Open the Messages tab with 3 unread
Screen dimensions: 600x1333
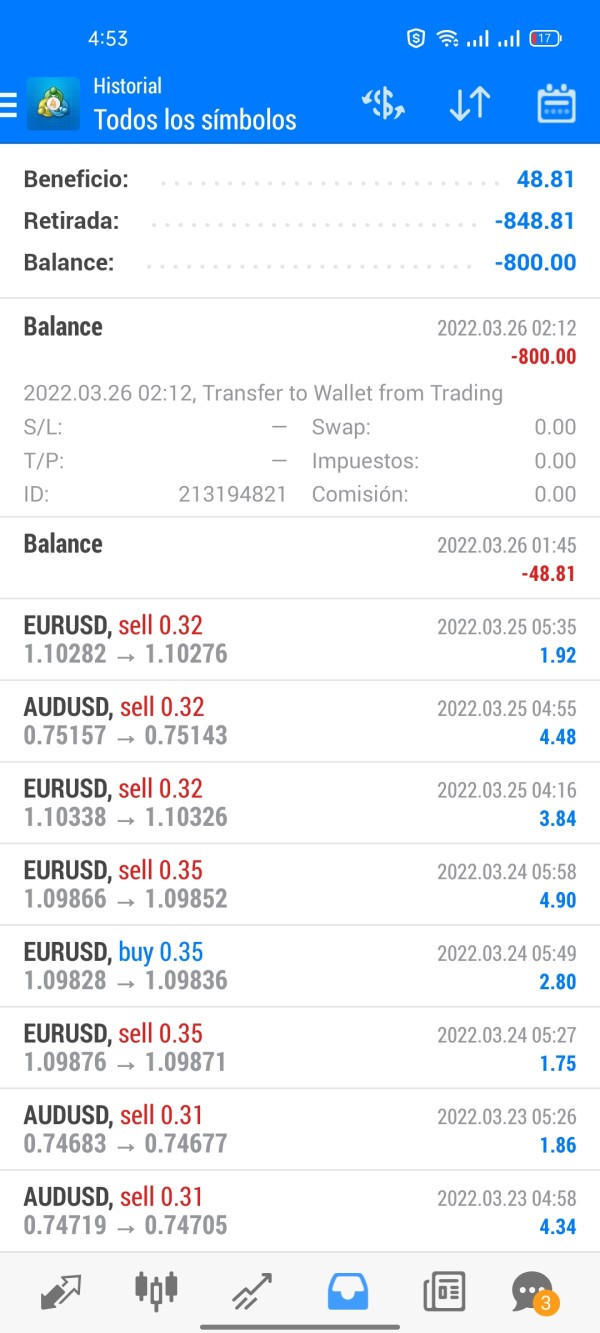pos(533,1291)
